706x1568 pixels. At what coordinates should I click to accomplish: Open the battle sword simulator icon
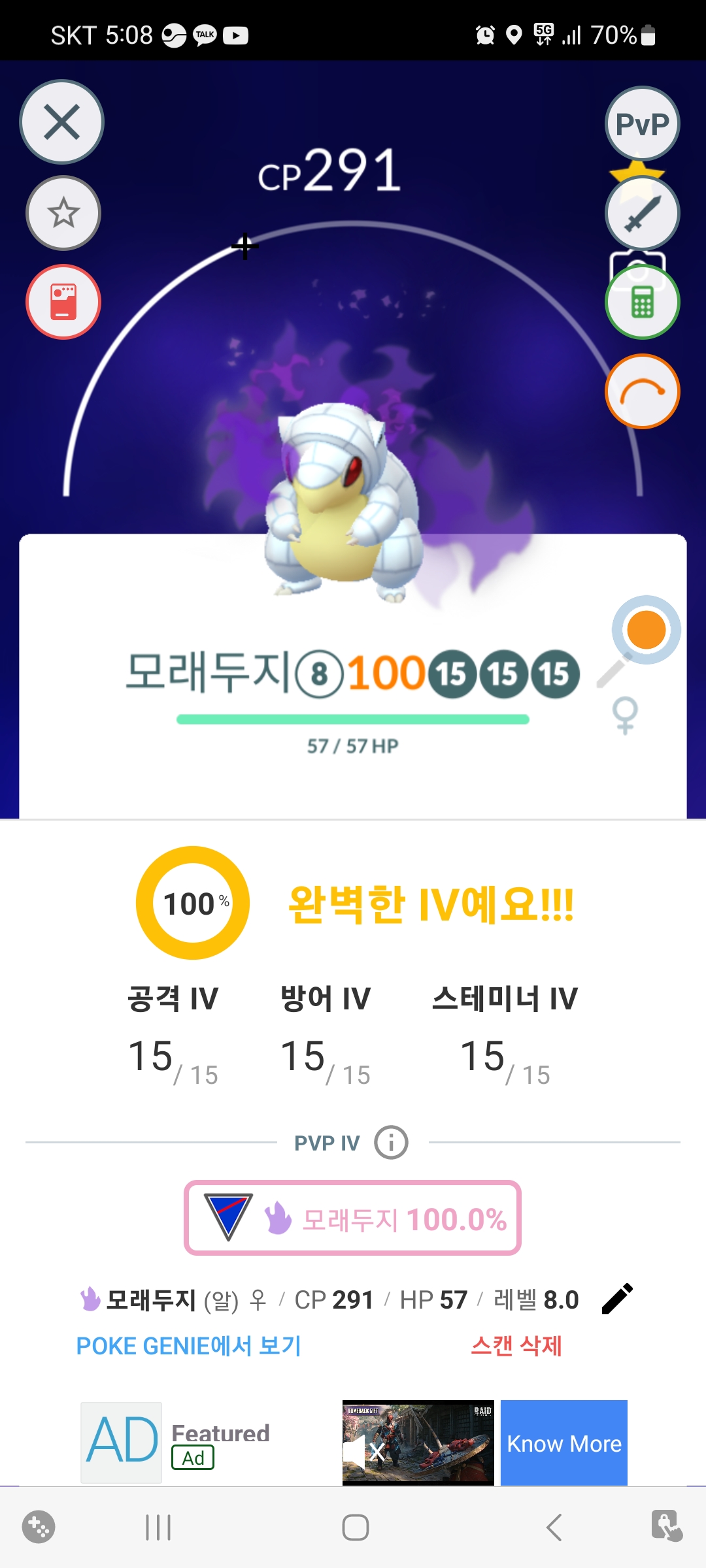(642, 213)
